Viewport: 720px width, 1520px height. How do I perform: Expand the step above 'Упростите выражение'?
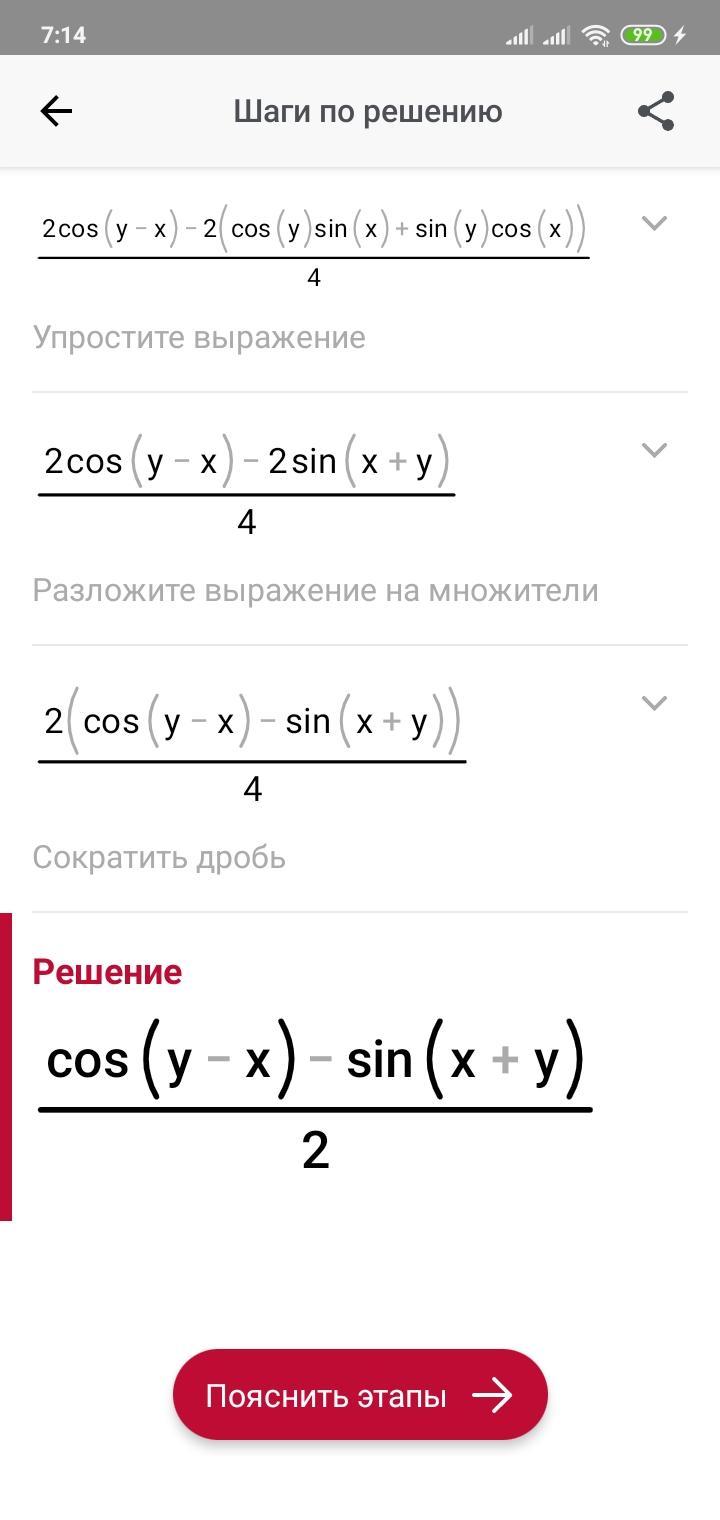(654, 223)
